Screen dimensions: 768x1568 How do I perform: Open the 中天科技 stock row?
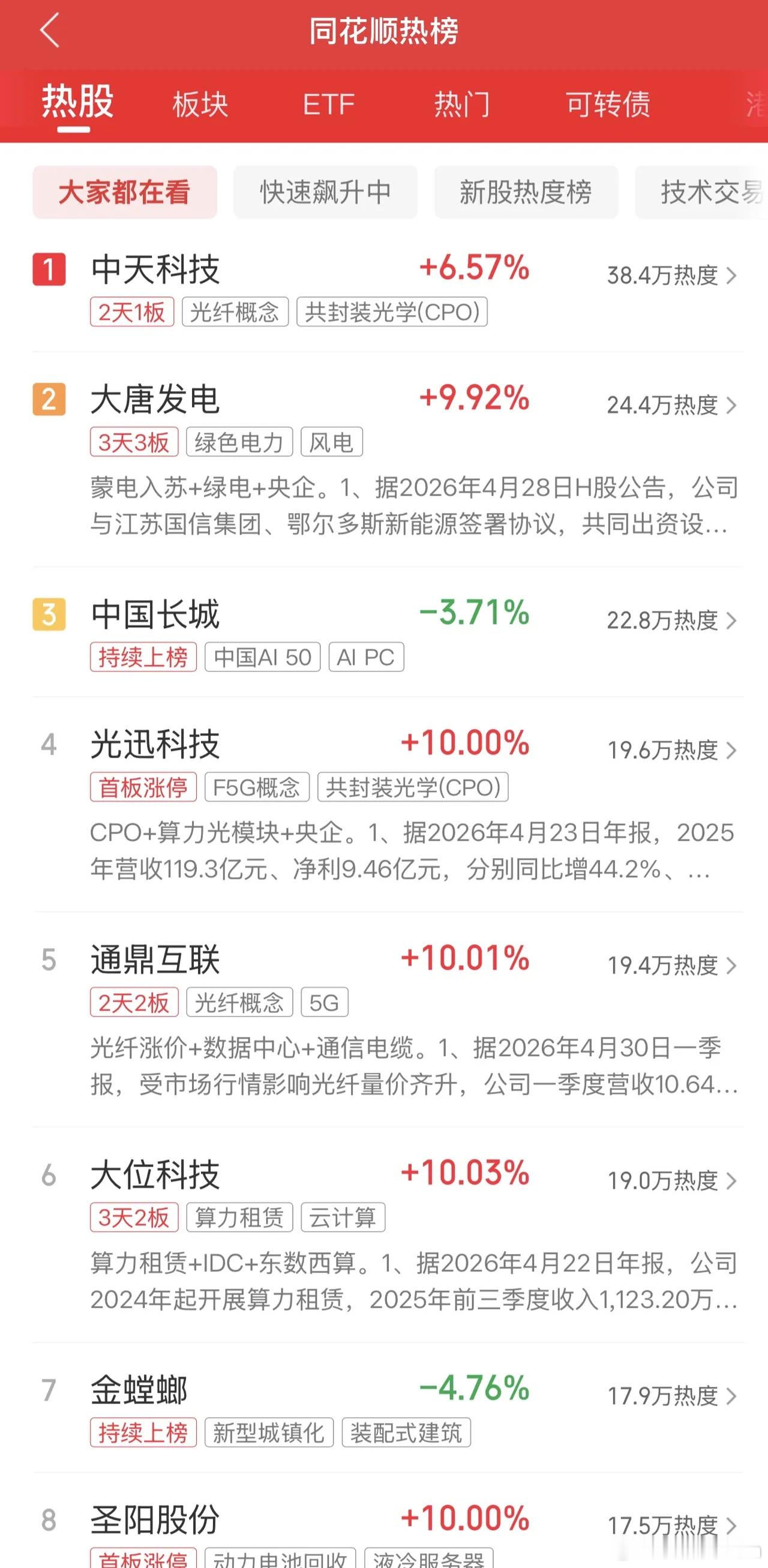(388, 290)
